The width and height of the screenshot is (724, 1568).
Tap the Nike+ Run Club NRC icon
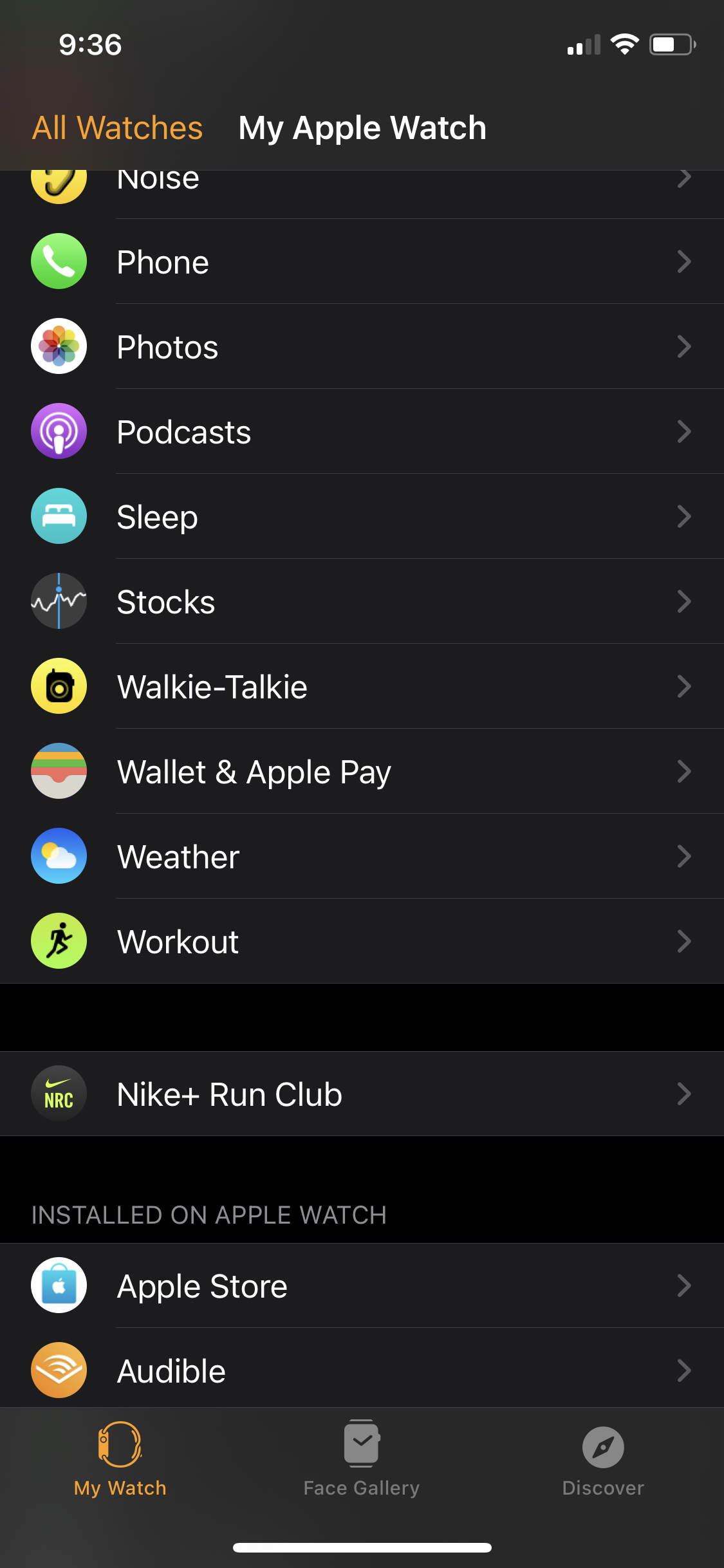59,1094
